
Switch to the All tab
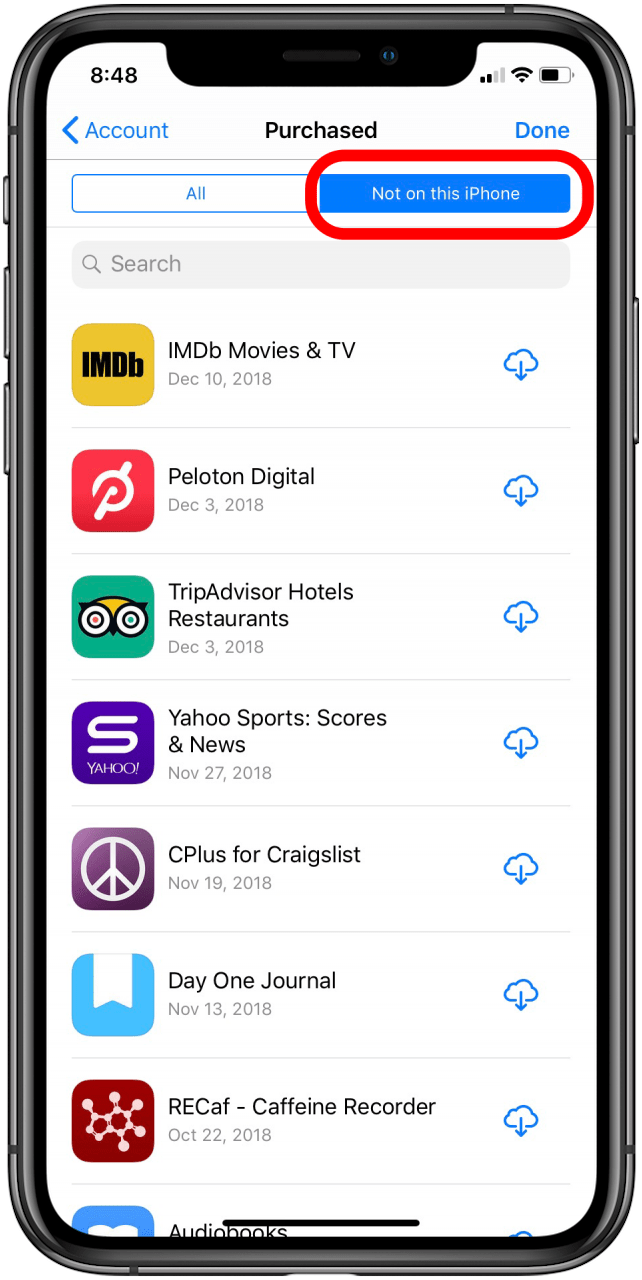coord(196,193)
